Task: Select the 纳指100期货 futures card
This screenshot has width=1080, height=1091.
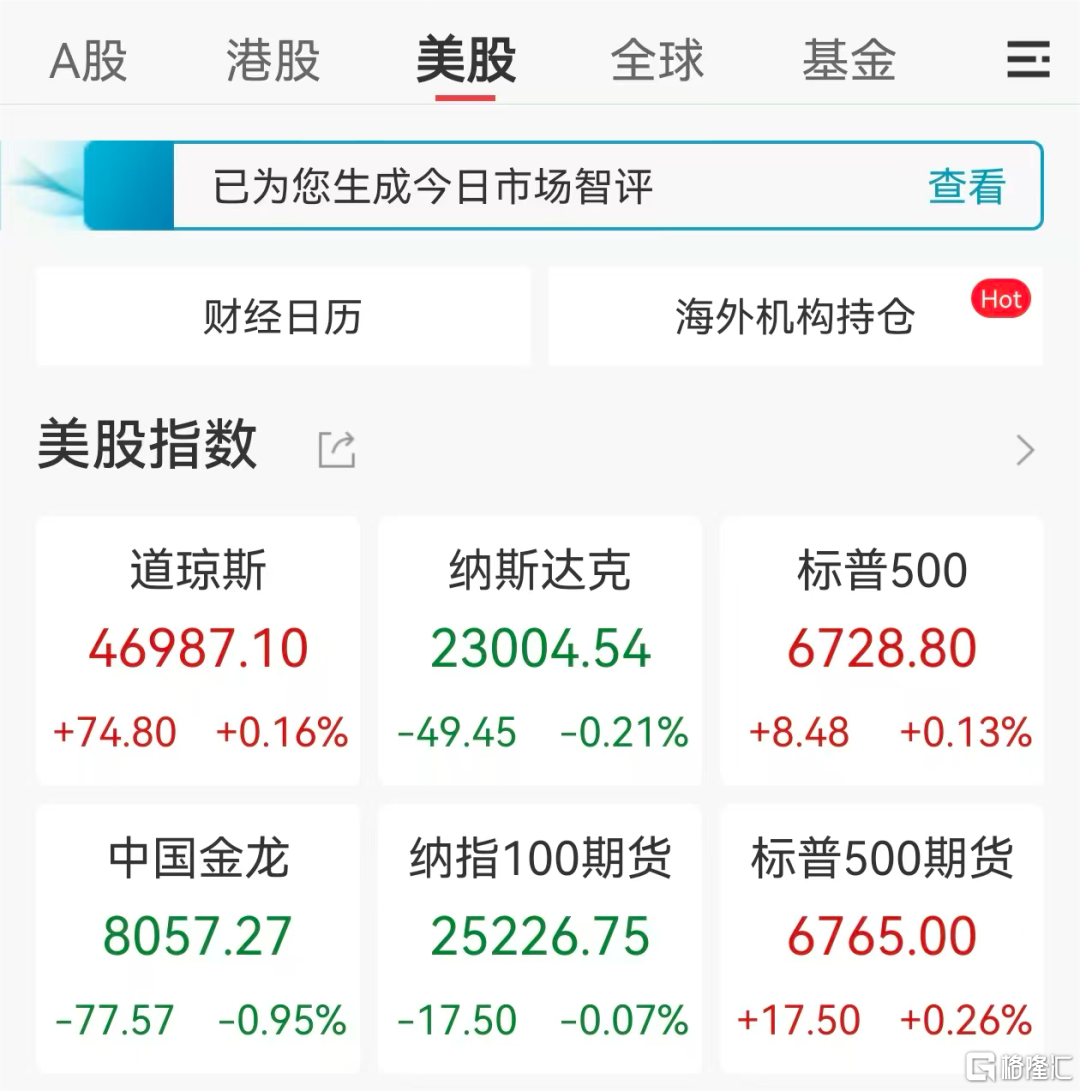Action: [x=540, y=937]
